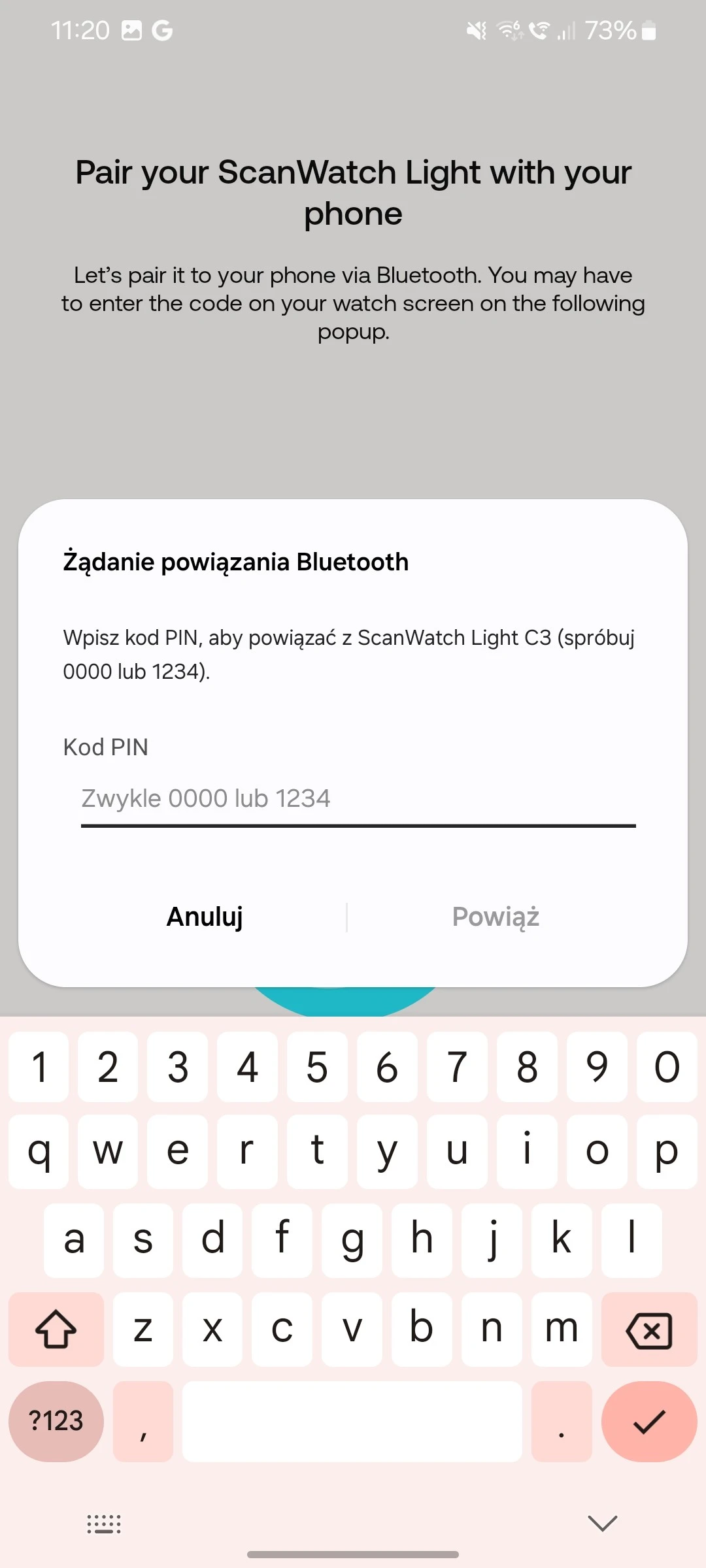Open the keyboard switcher icon
The image size is (706, 1568).
104,1524
